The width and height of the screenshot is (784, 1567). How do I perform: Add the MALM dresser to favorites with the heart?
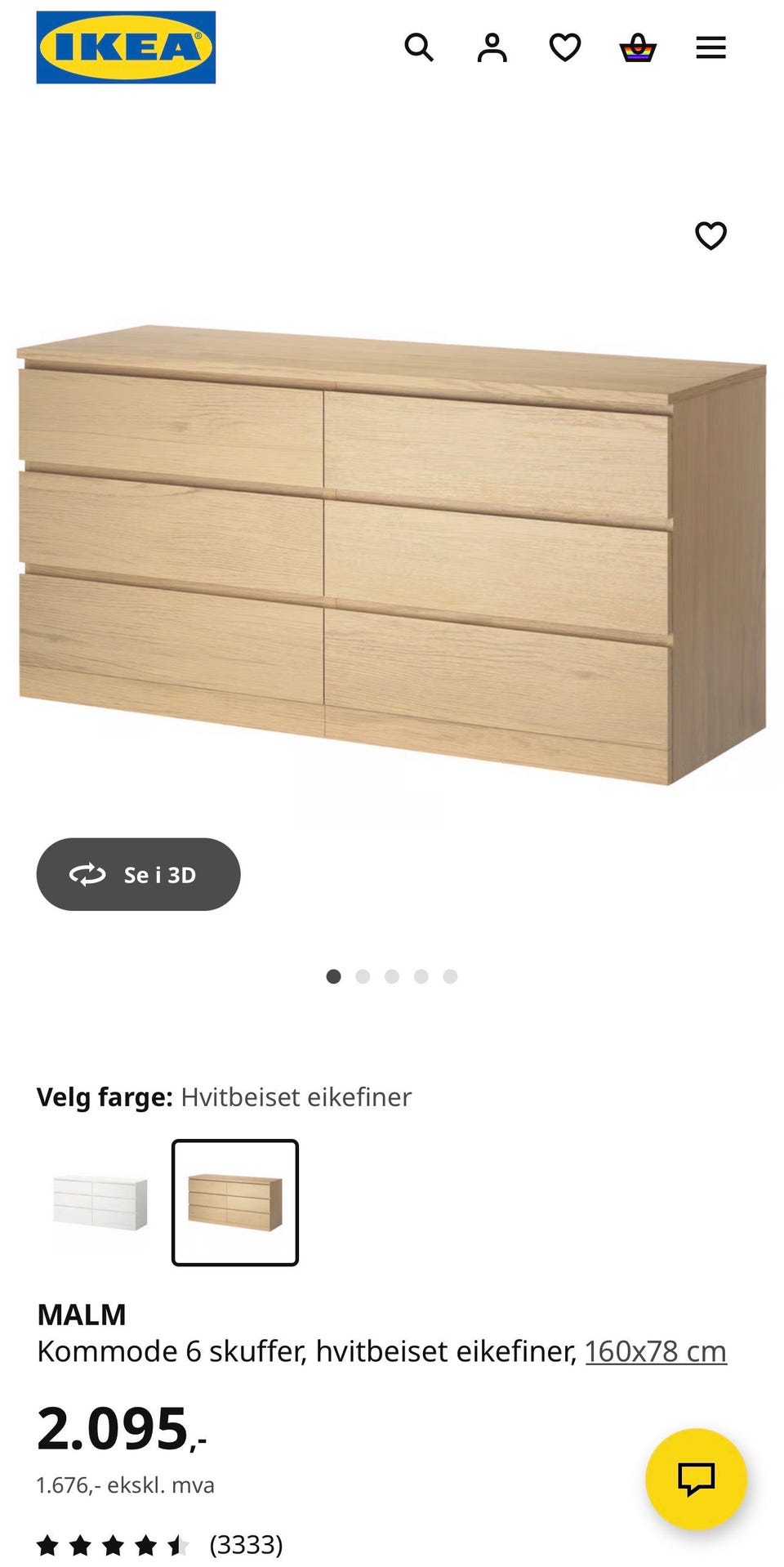coord(710,236)
